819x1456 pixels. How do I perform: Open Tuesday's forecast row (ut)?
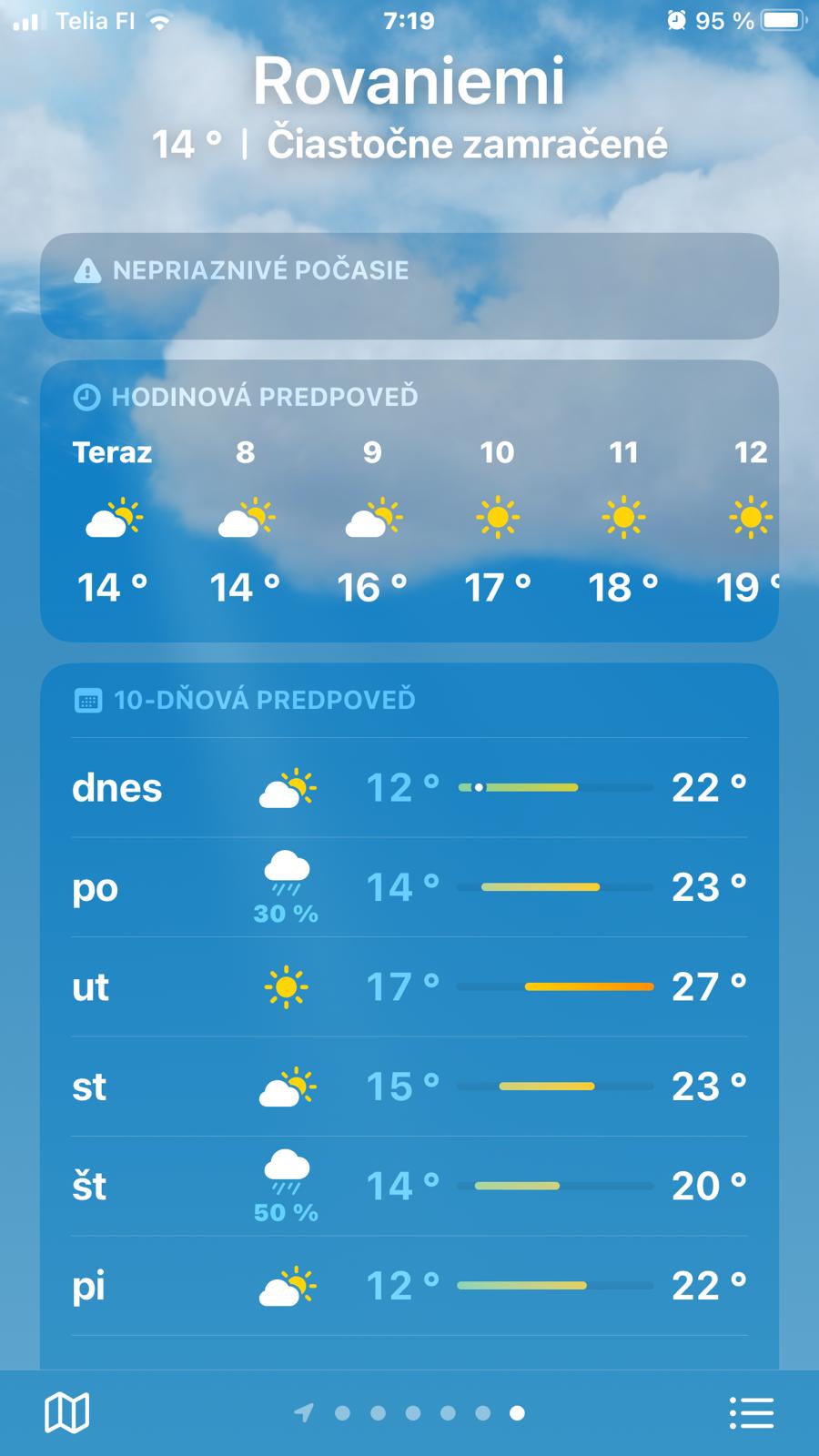(409, 987)
